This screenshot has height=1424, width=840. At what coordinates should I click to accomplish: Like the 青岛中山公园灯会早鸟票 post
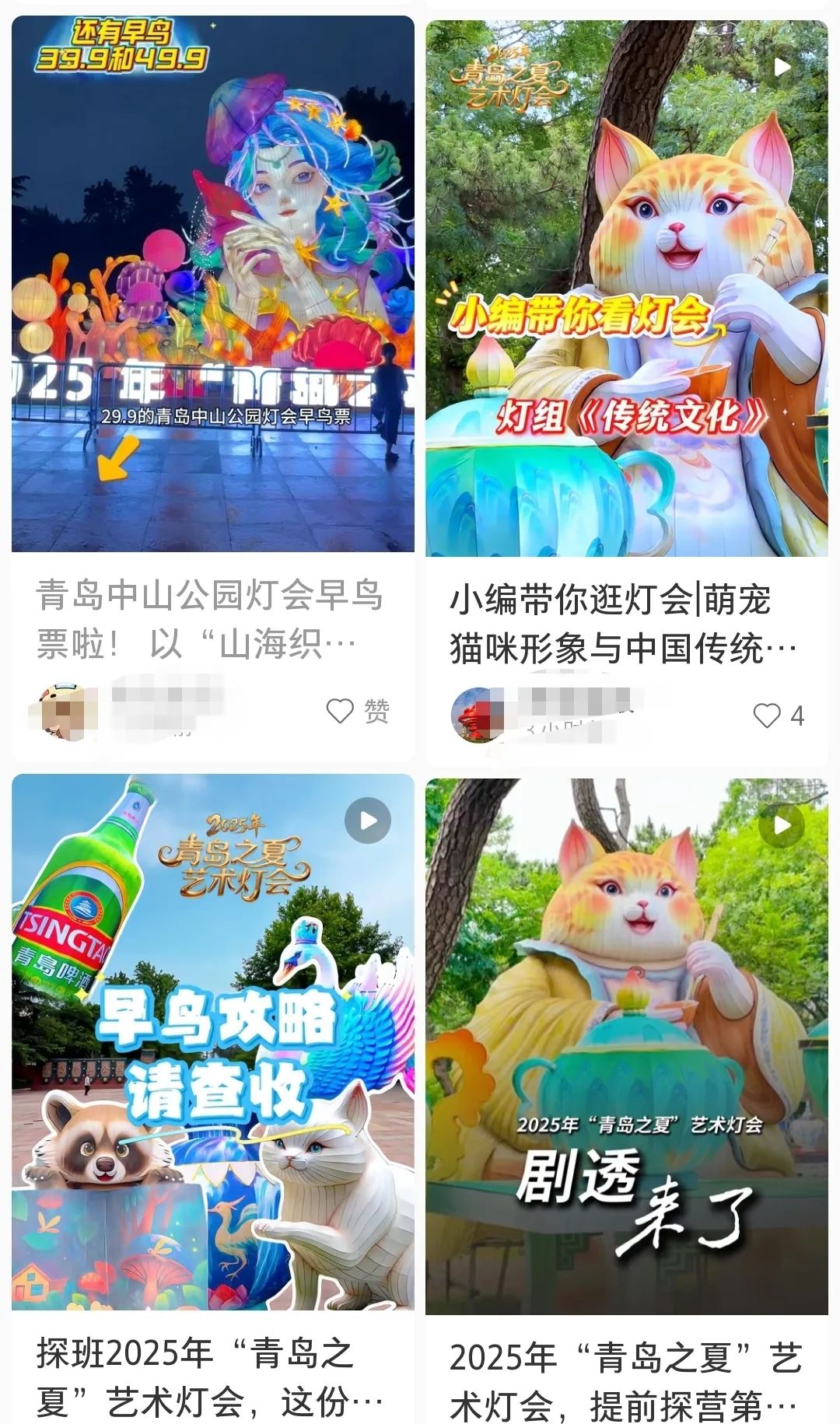pyautogui.click(x=340, y=711)
